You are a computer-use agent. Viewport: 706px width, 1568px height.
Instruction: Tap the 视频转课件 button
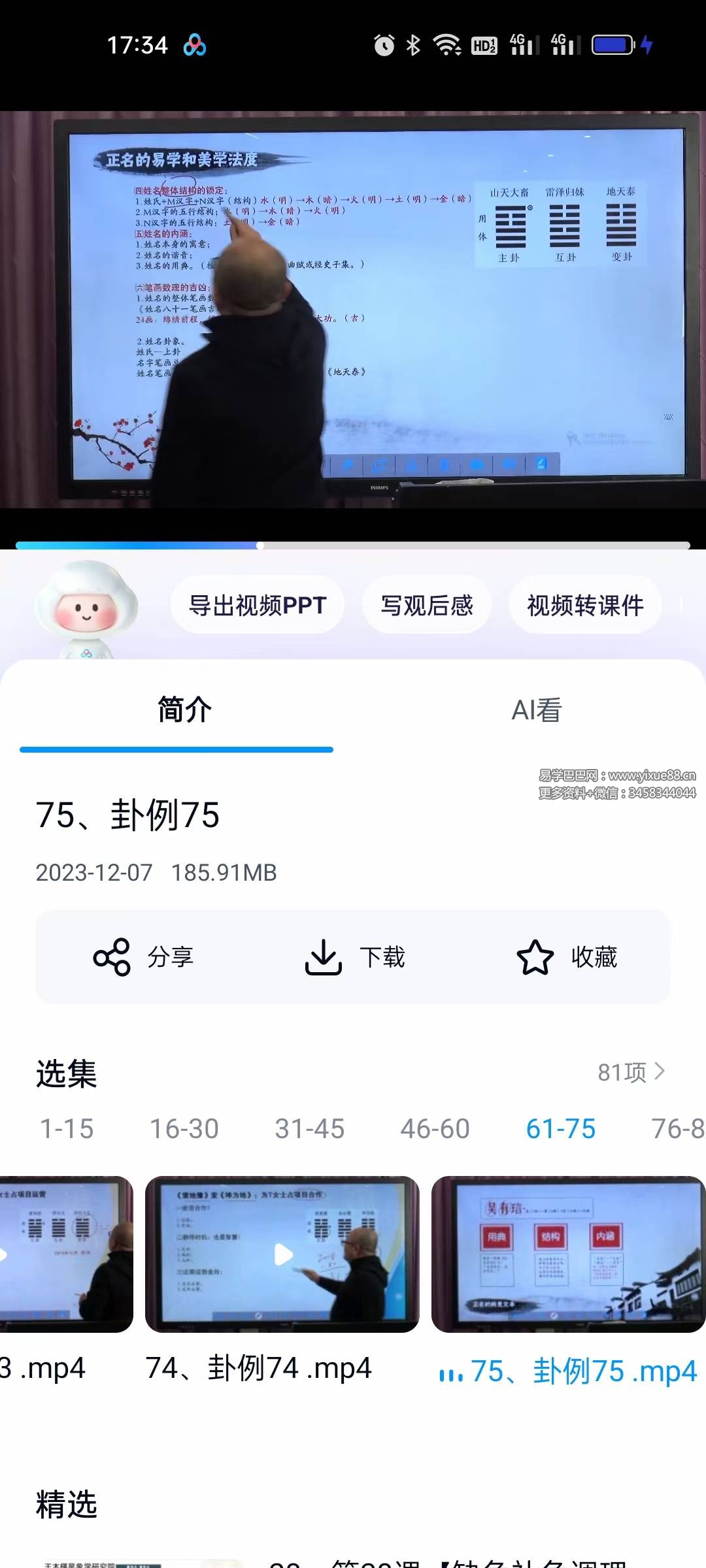[584, 605]
